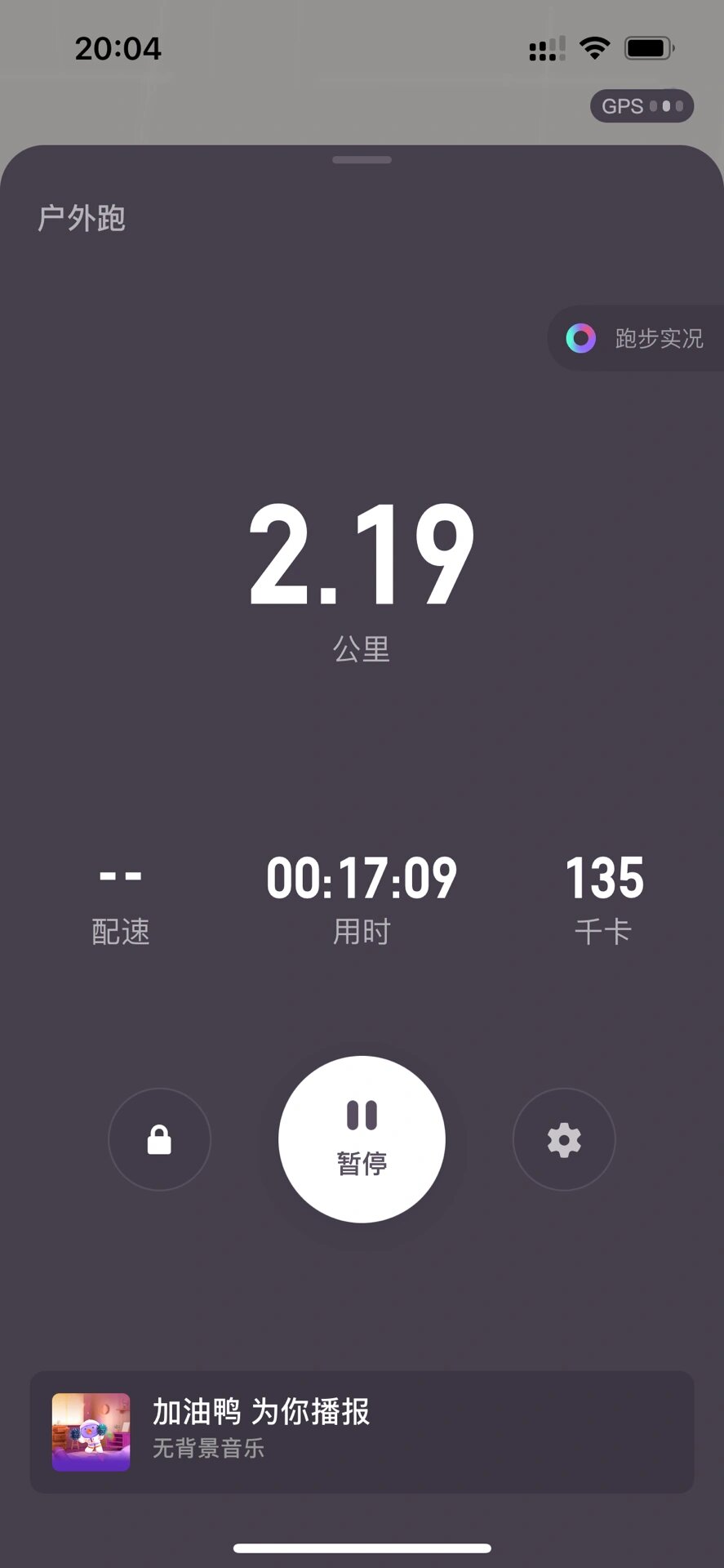Pause the run with the 暂停 button
This screenshot has width=724, height=1568.
click(x=362, y=1139)
